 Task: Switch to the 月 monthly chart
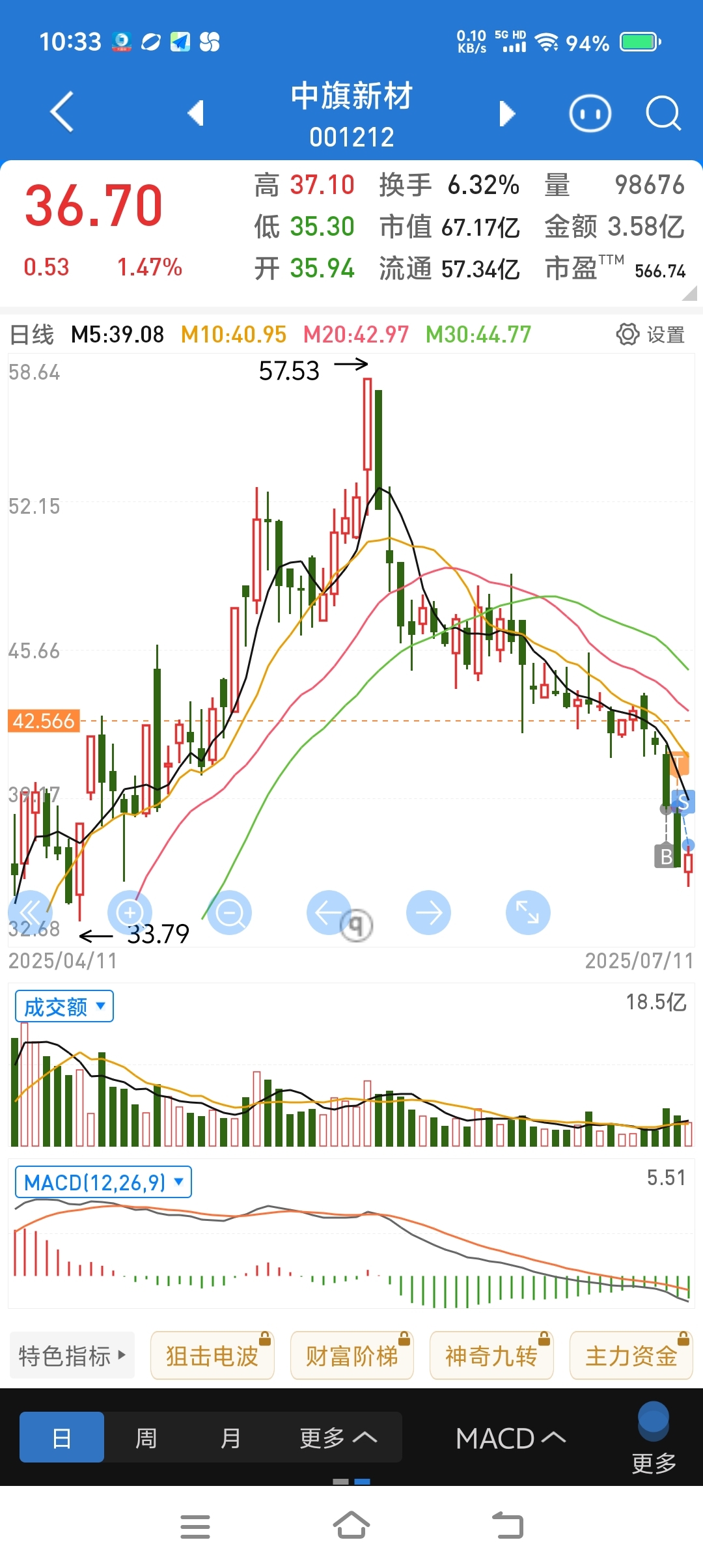(230, 1438)
